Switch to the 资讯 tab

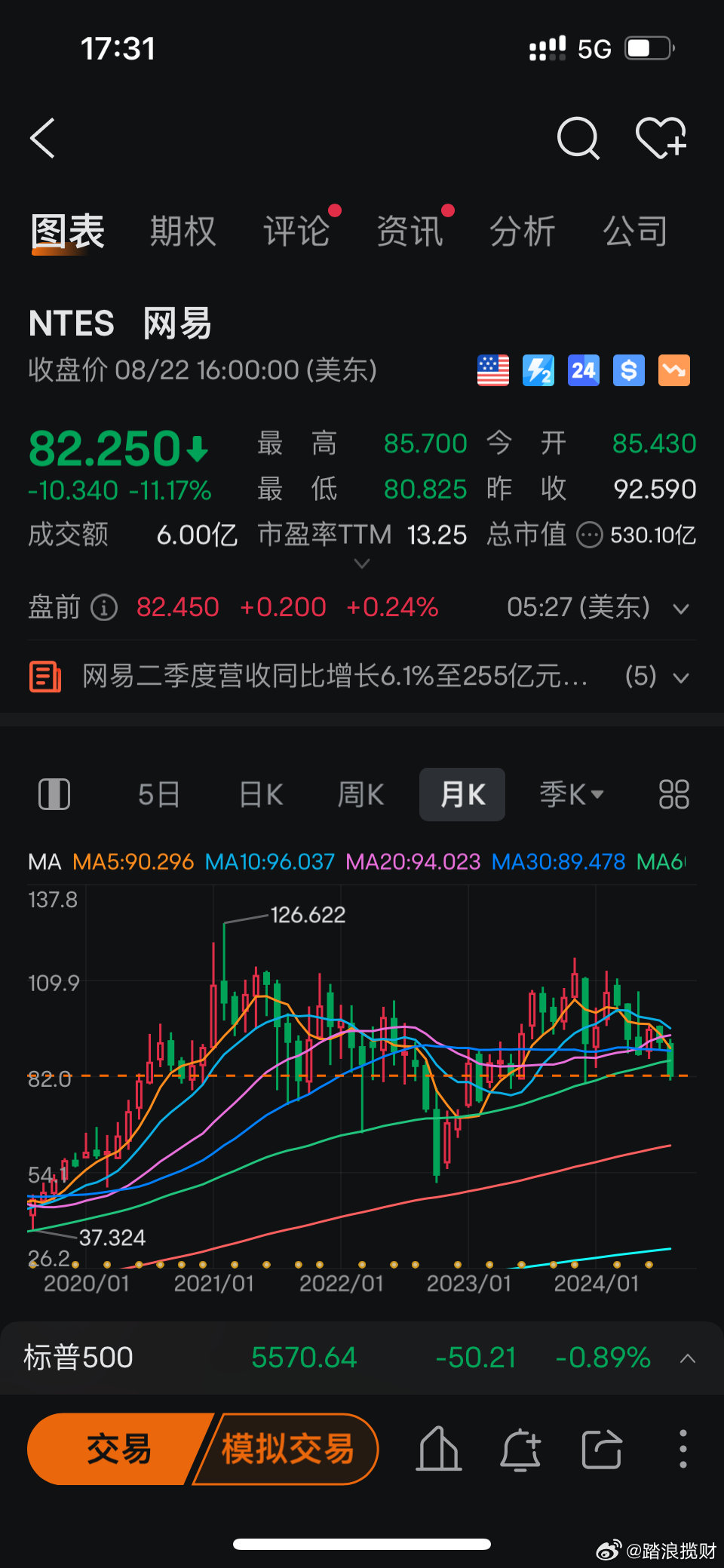coord(410,231)
